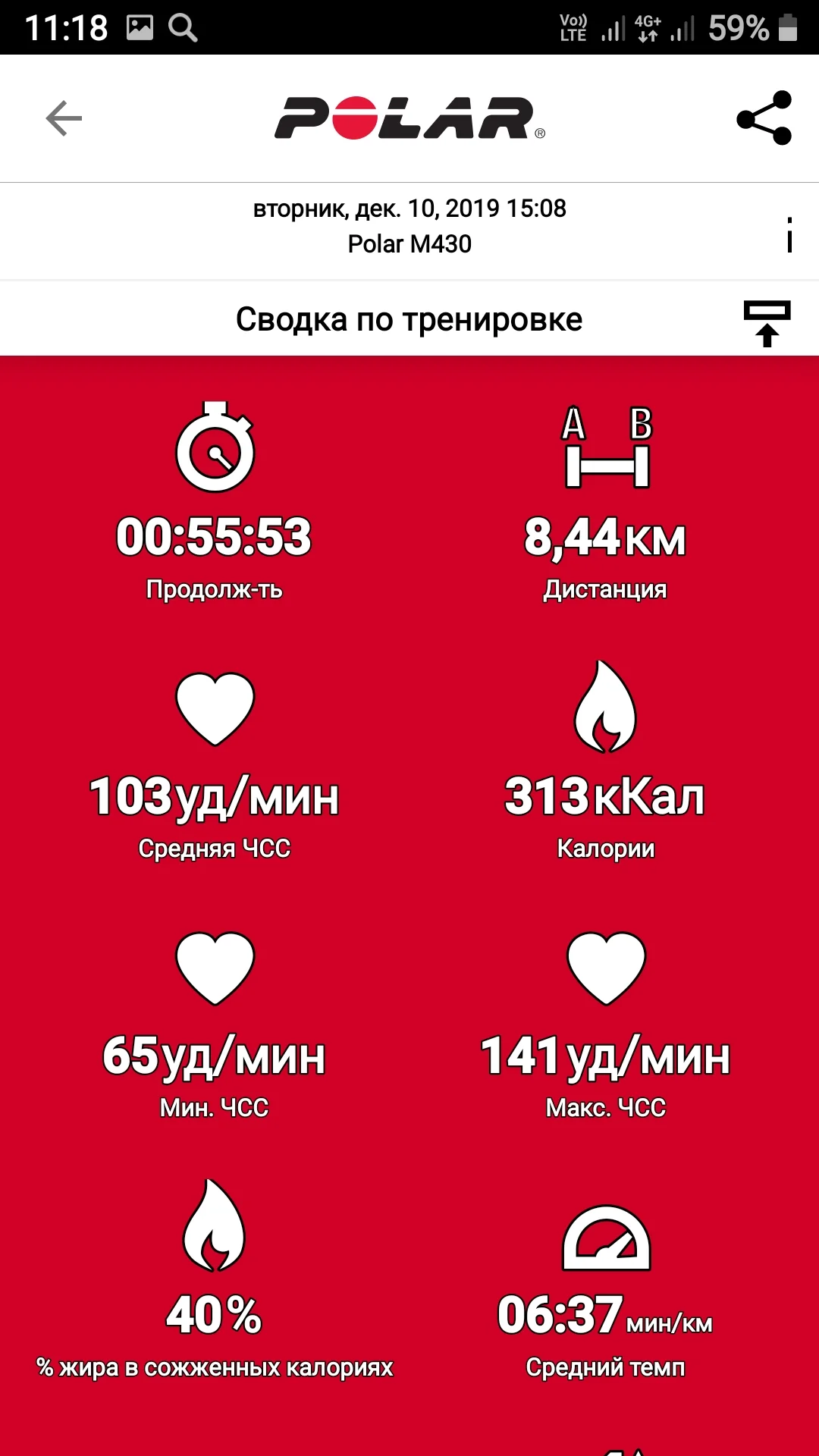Share this training summary
This screenshot has height=1456, width=819.
coord(764,118)
